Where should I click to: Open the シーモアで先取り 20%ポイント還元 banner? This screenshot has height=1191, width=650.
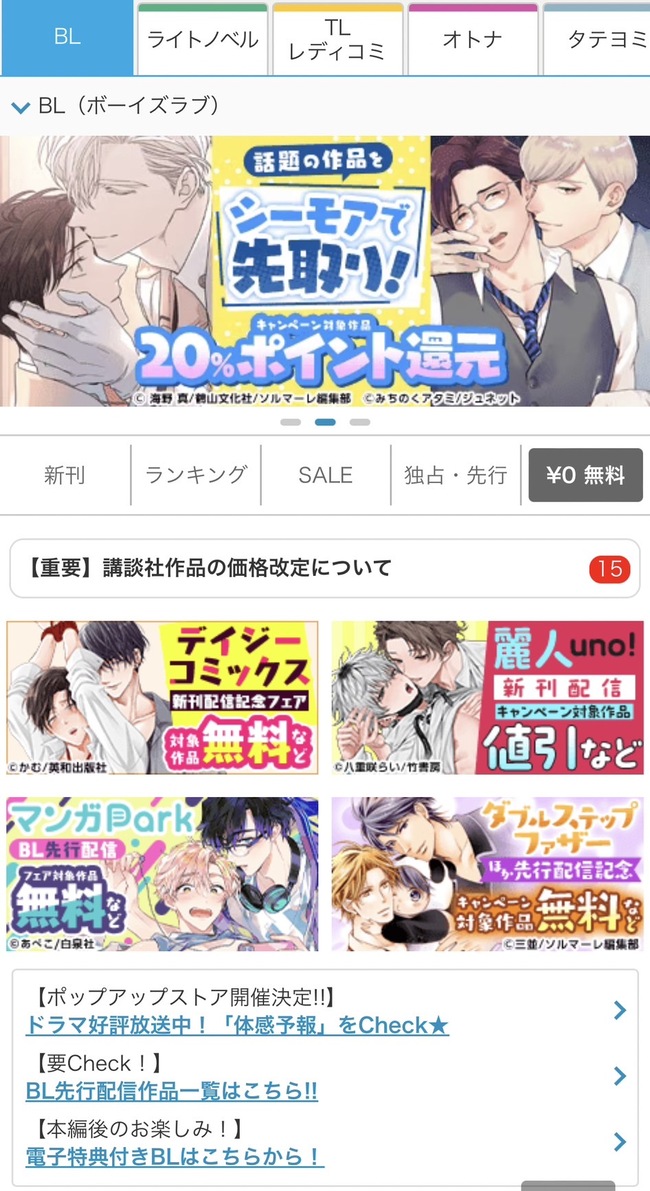325,271
